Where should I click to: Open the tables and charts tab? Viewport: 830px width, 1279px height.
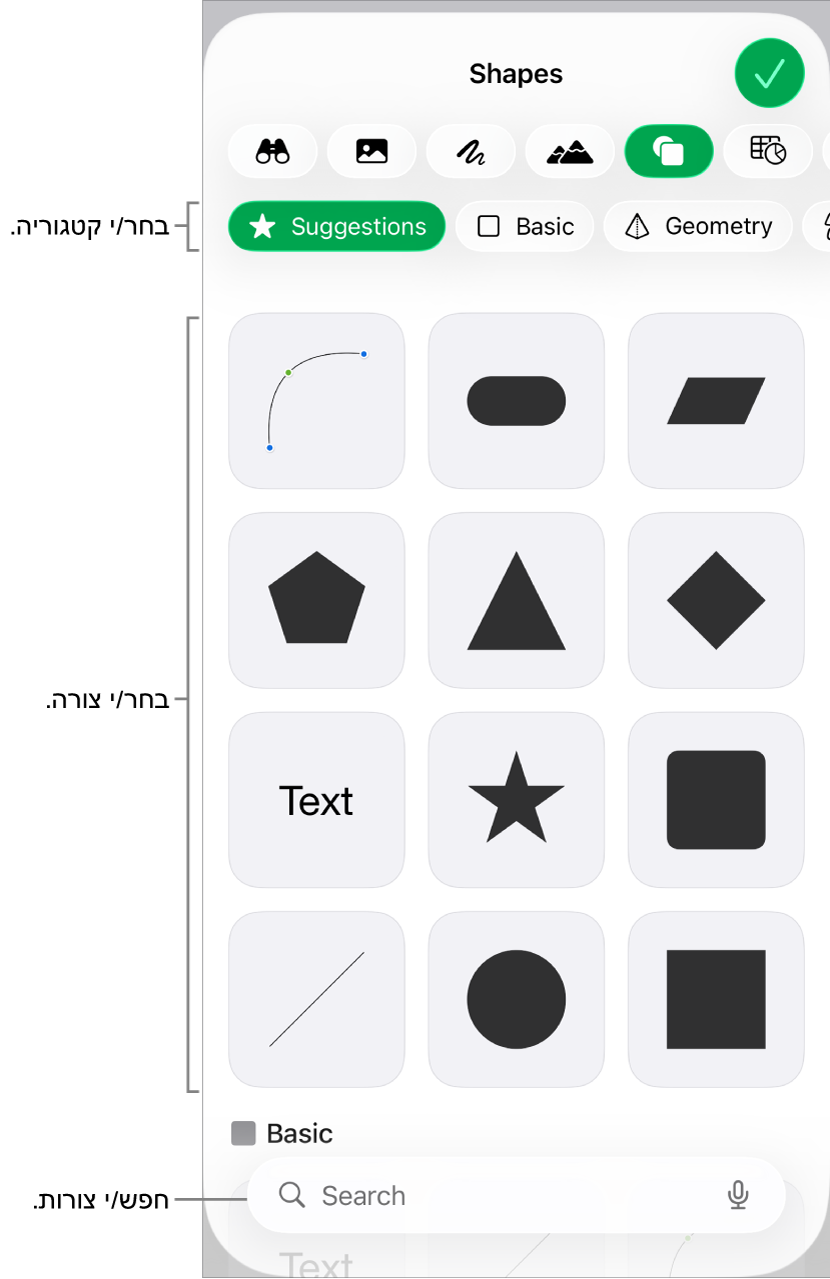(767, 151)
